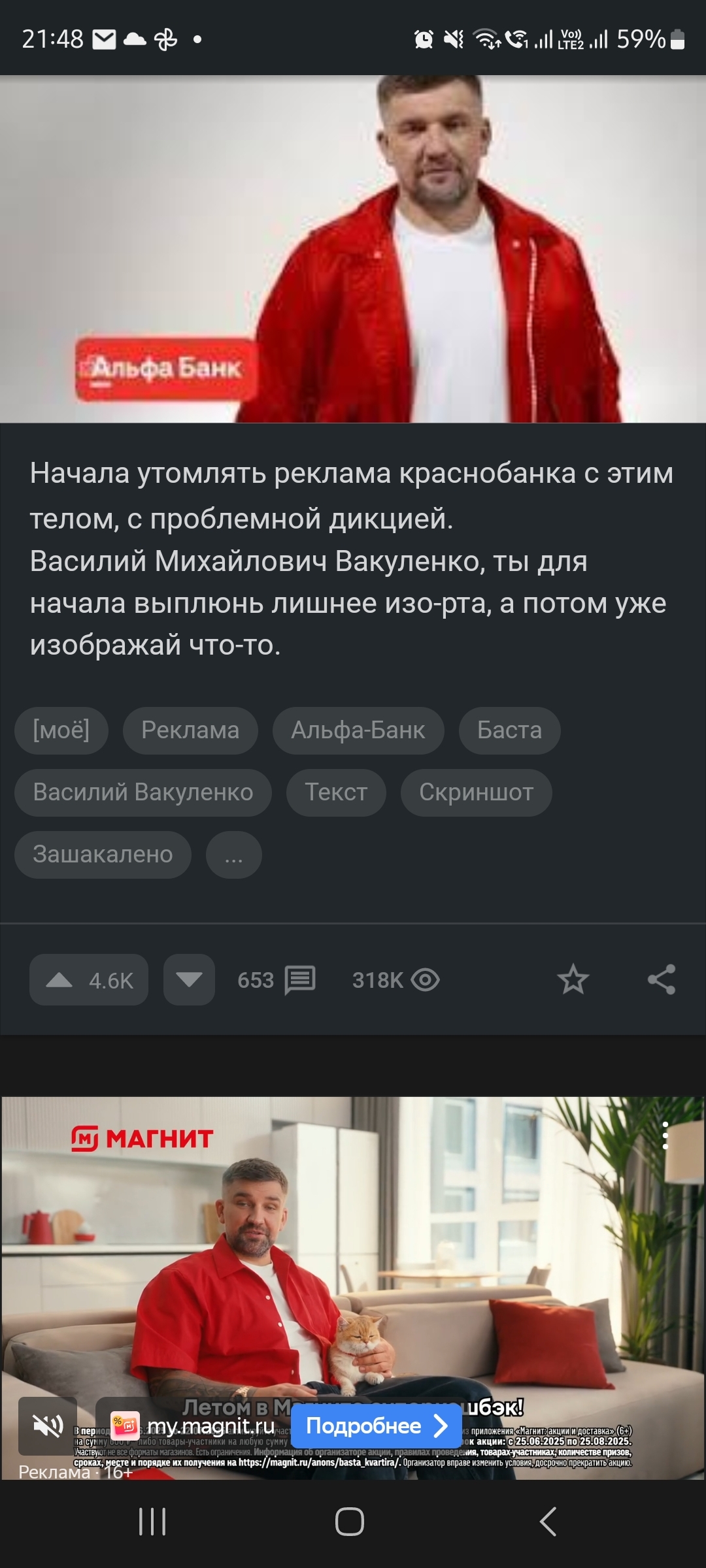
Task: Share this post
Action: (661, 980)
